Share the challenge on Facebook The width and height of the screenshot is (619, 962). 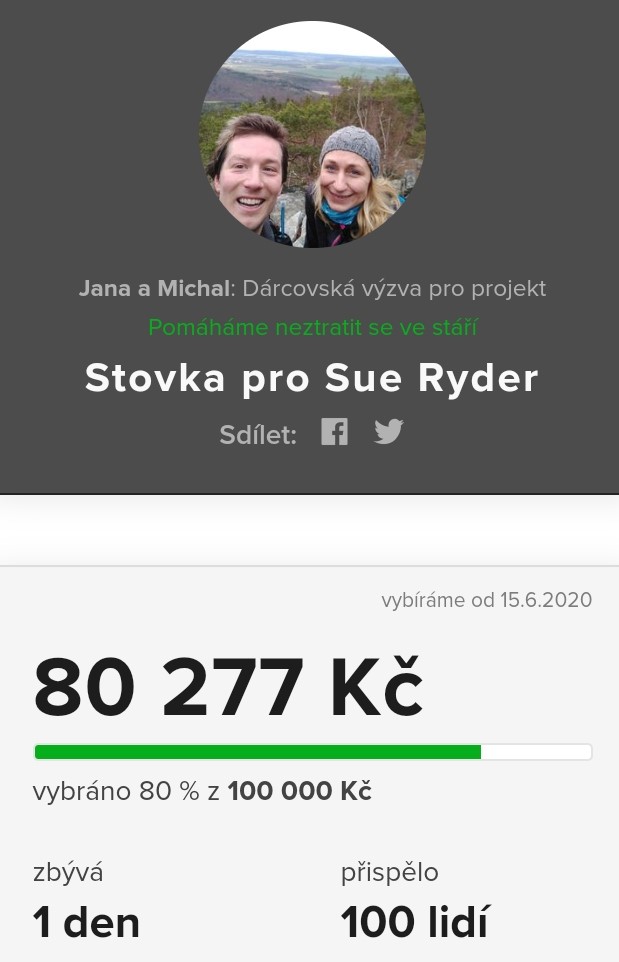334,432
